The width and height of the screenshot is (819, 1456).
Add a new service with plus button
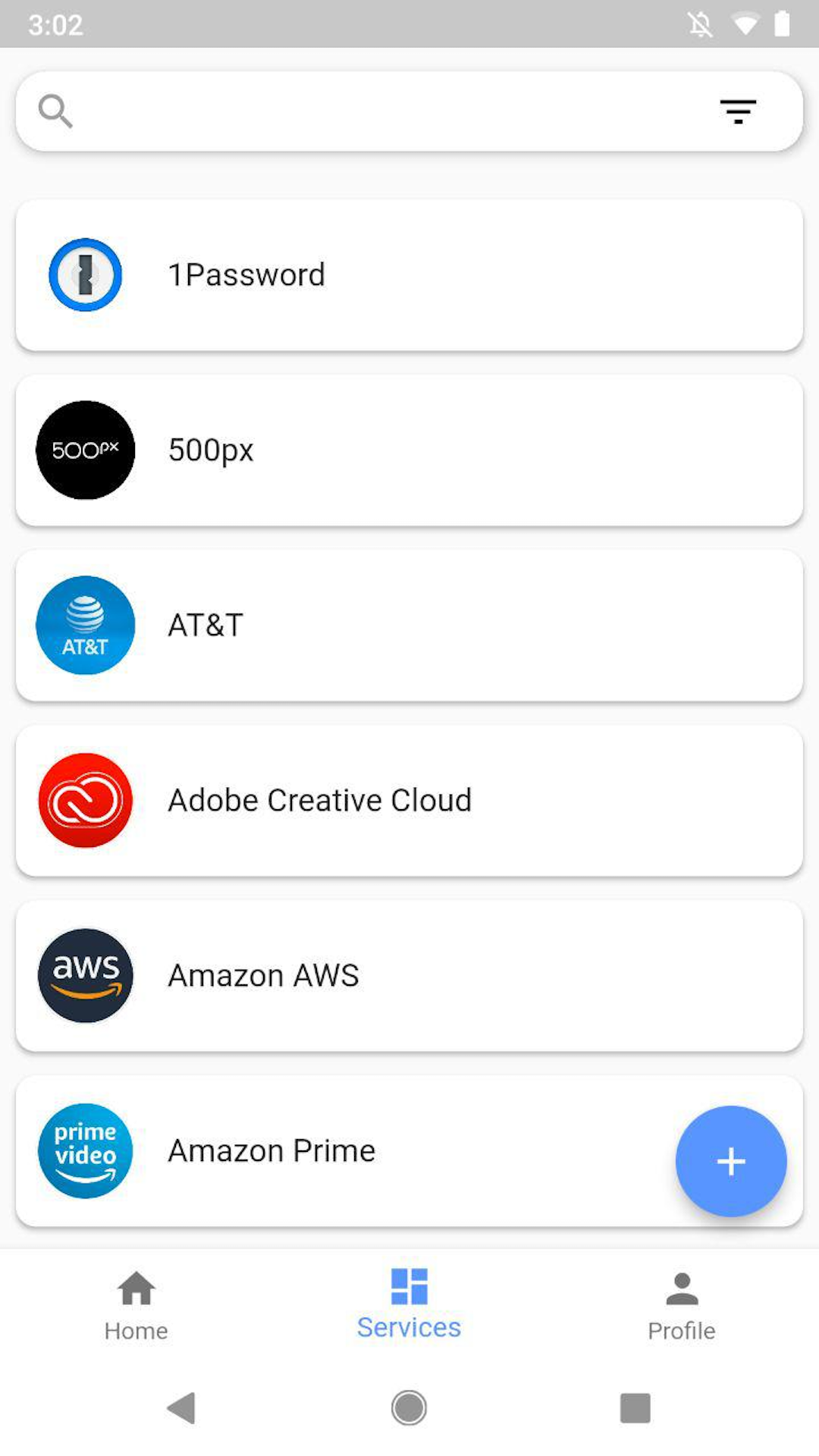(731, 1161)
